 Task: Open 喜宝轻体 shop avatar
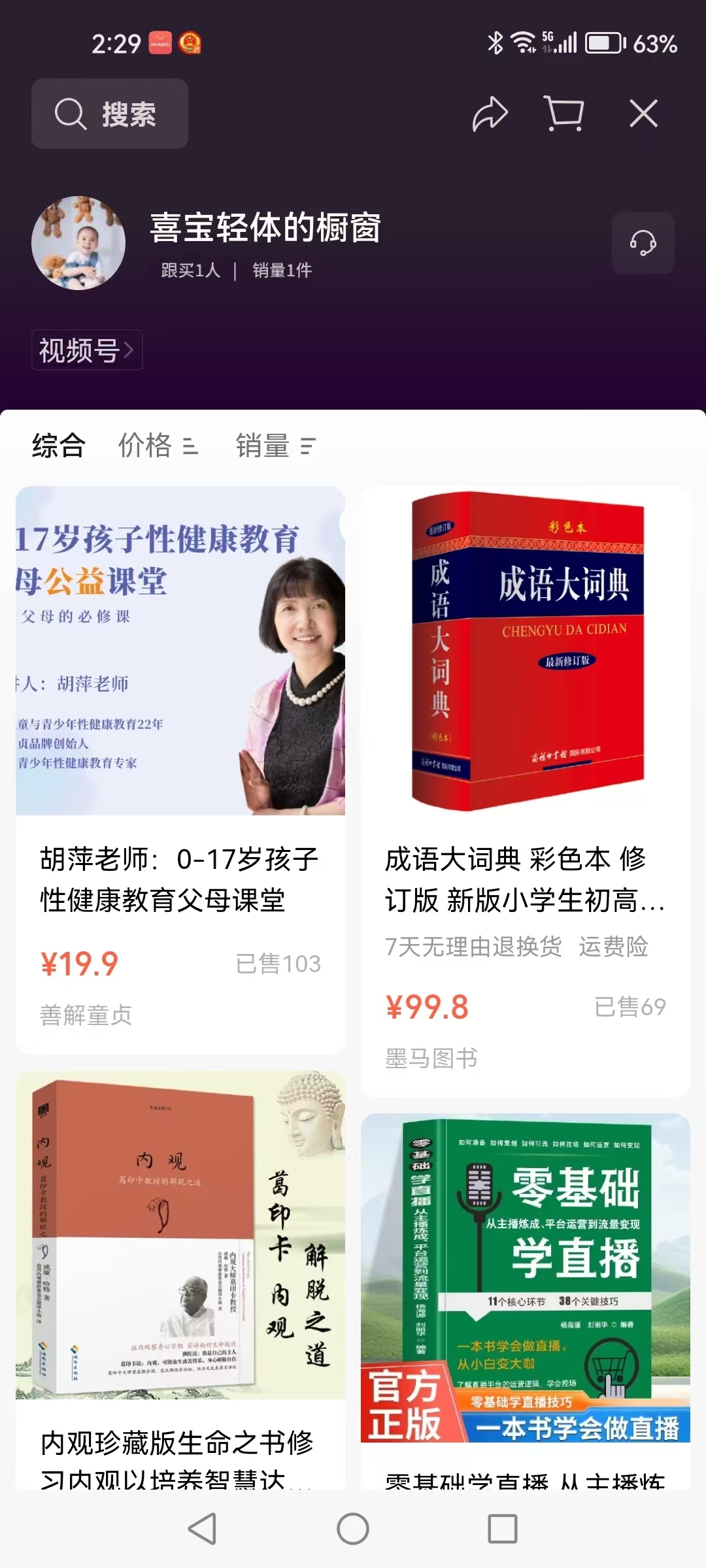click(78, 243)
